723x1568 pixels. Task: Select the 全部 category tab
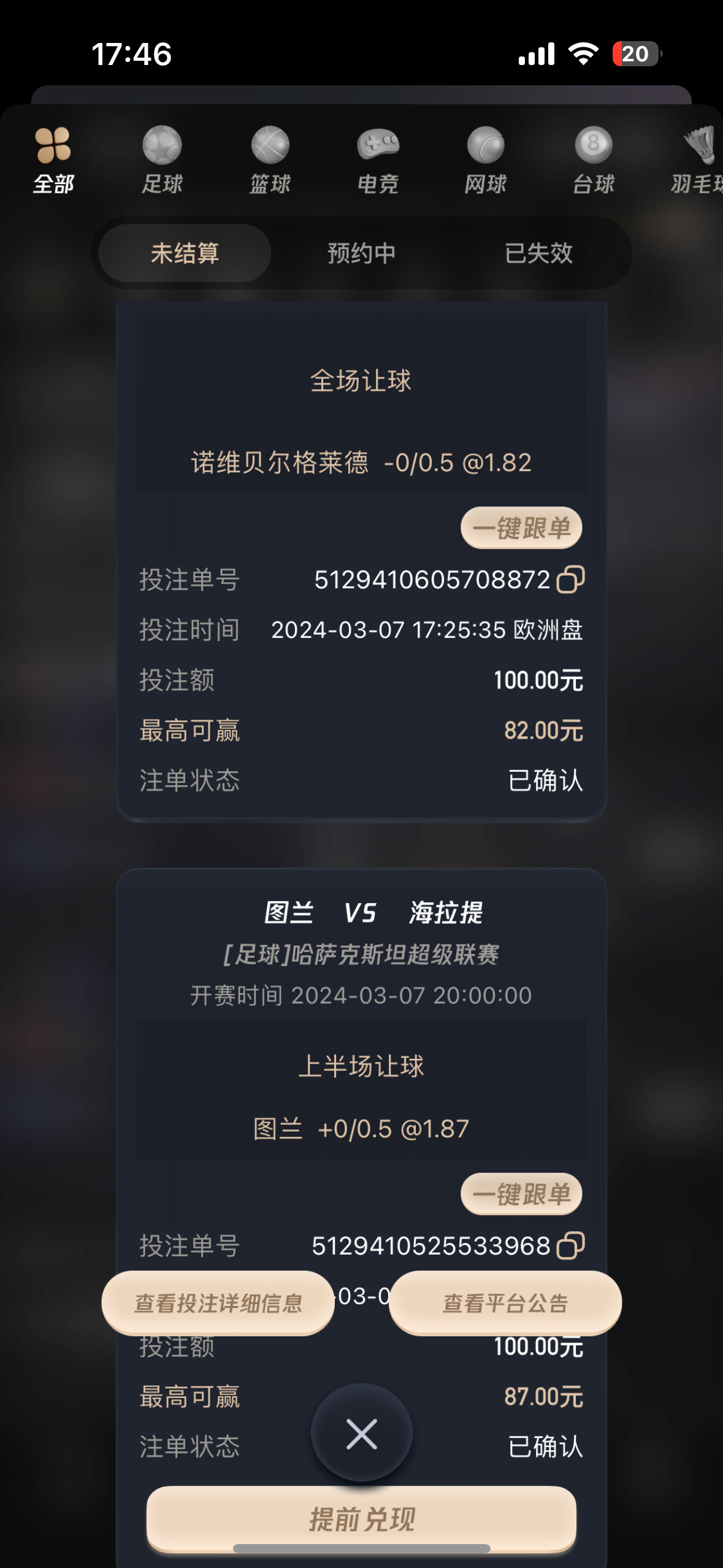(53, 160)
